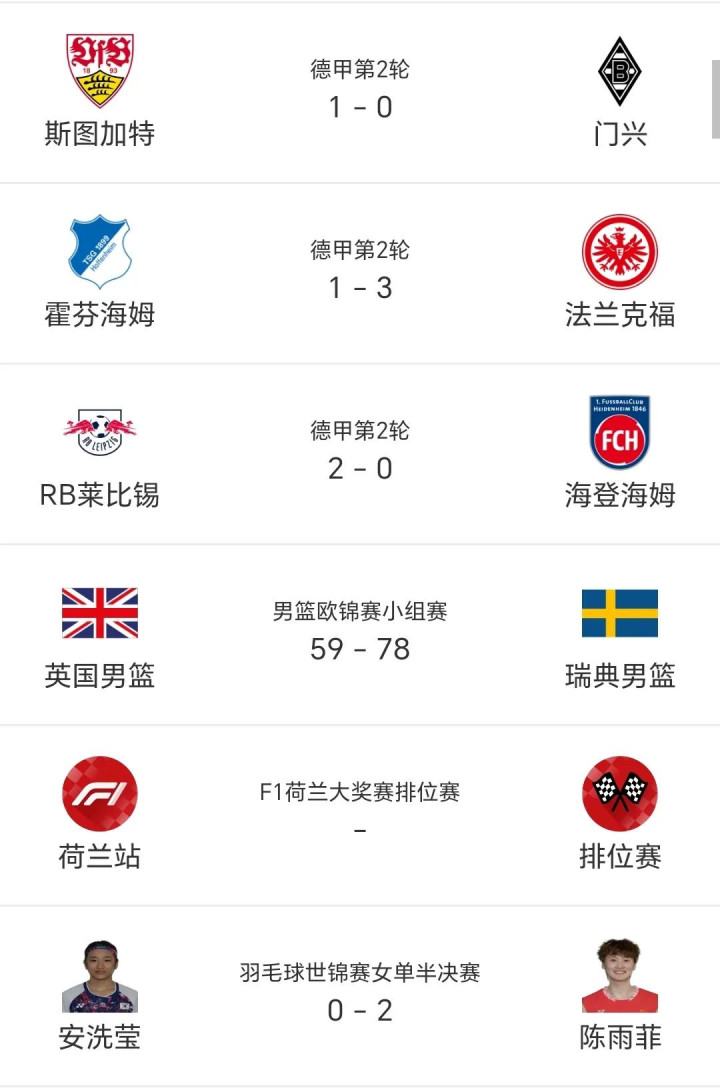View the An Se-young vs Chen Yufei badminton match
Screen dimensions: 720x1090
coord(360,996)
